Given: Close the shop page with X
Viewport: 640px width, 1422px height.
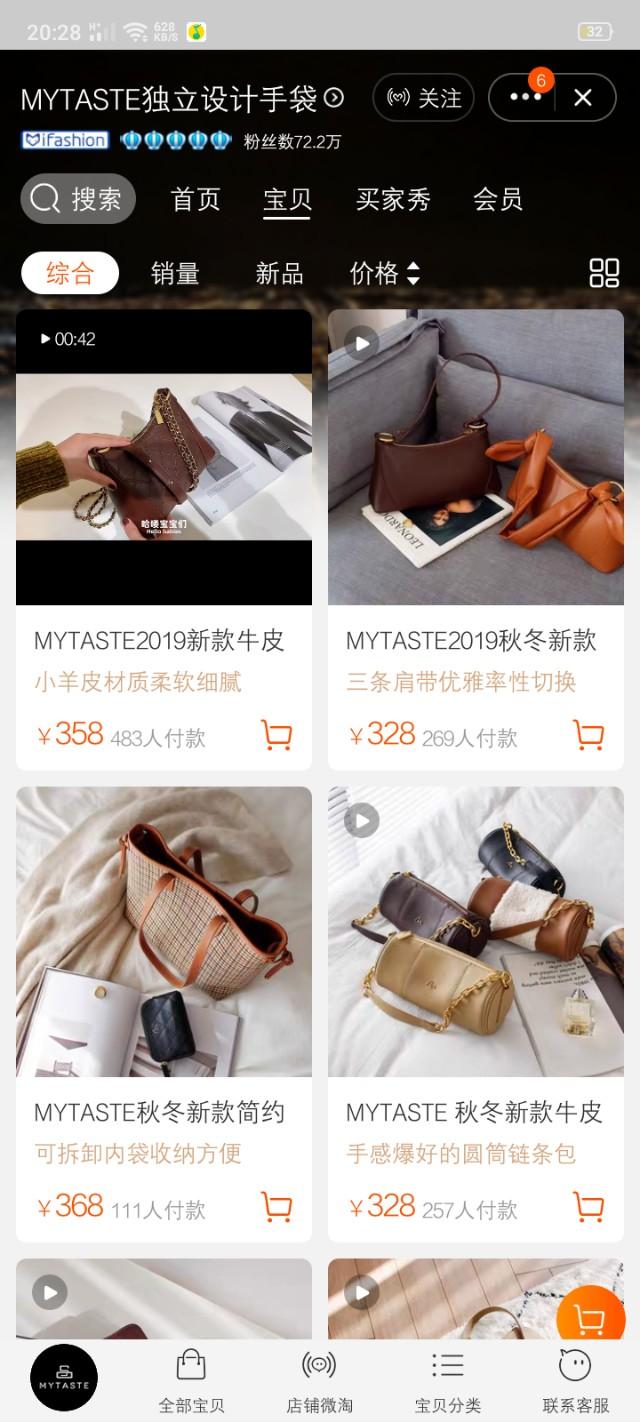Looking at the screenshot, I should (x=583, y=98).
